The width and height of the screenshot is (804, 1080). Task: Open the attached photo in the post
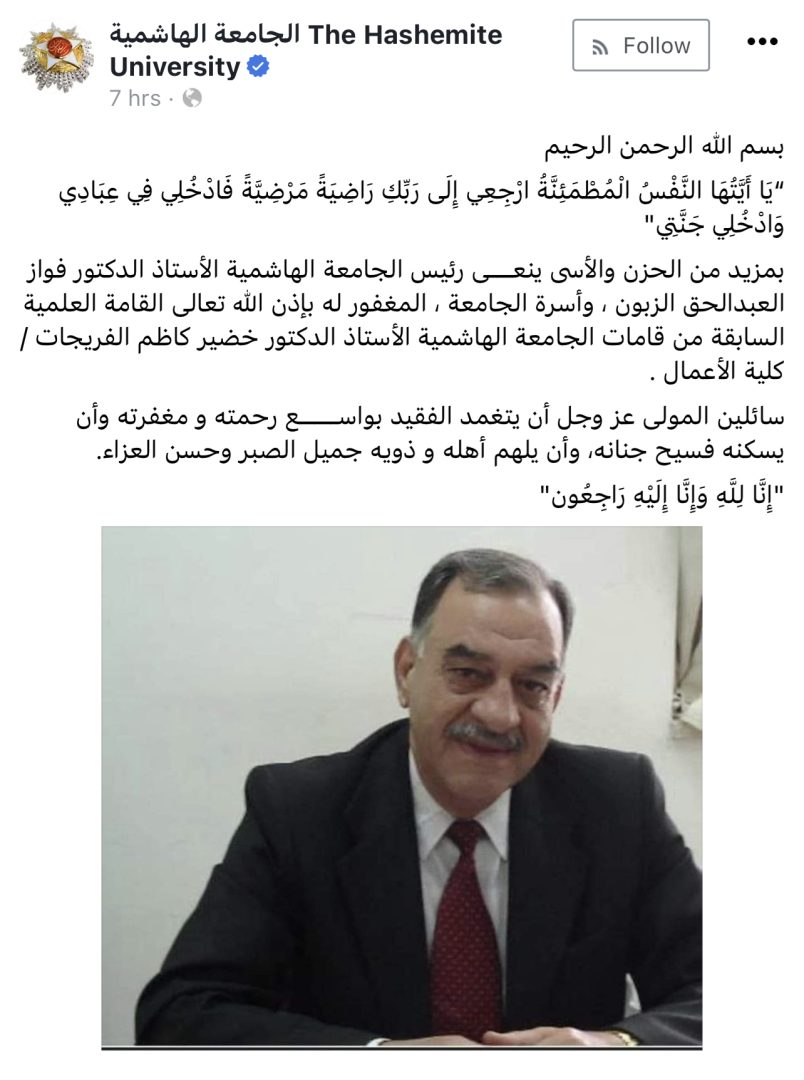coord(401,786)
